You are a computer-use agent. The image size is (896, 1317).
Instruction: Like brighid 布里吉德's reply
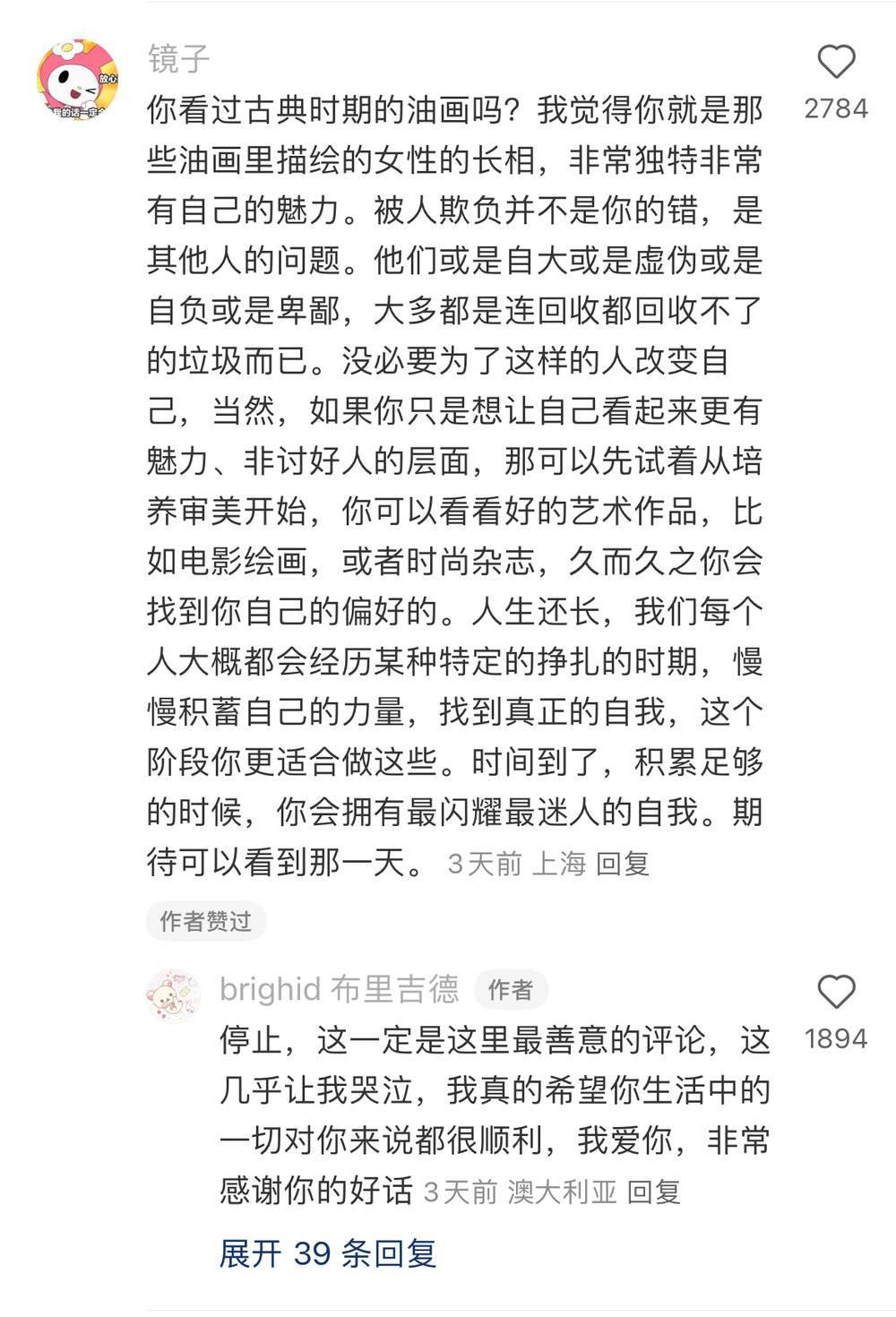836,993
